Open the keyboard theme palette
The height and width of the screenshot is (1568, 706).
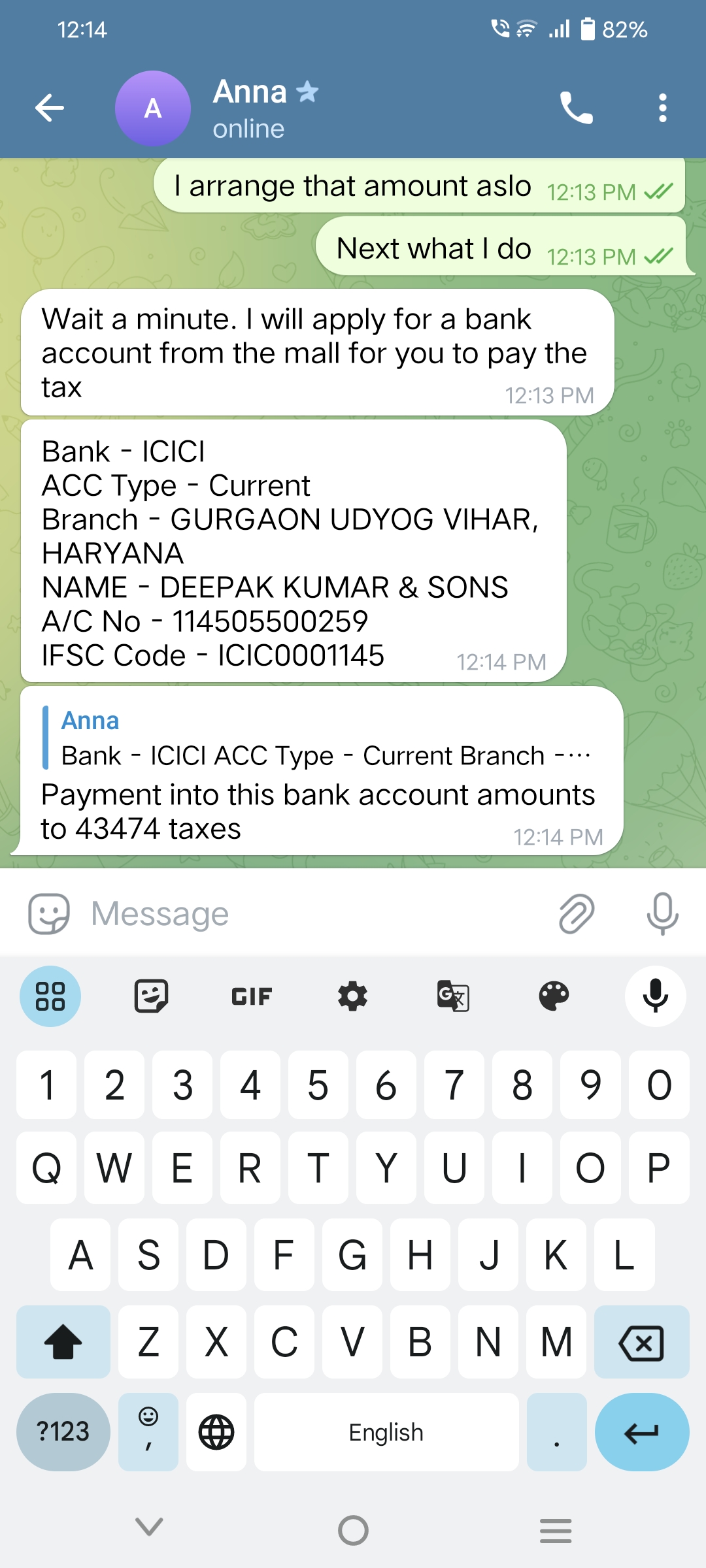[554, 996]
